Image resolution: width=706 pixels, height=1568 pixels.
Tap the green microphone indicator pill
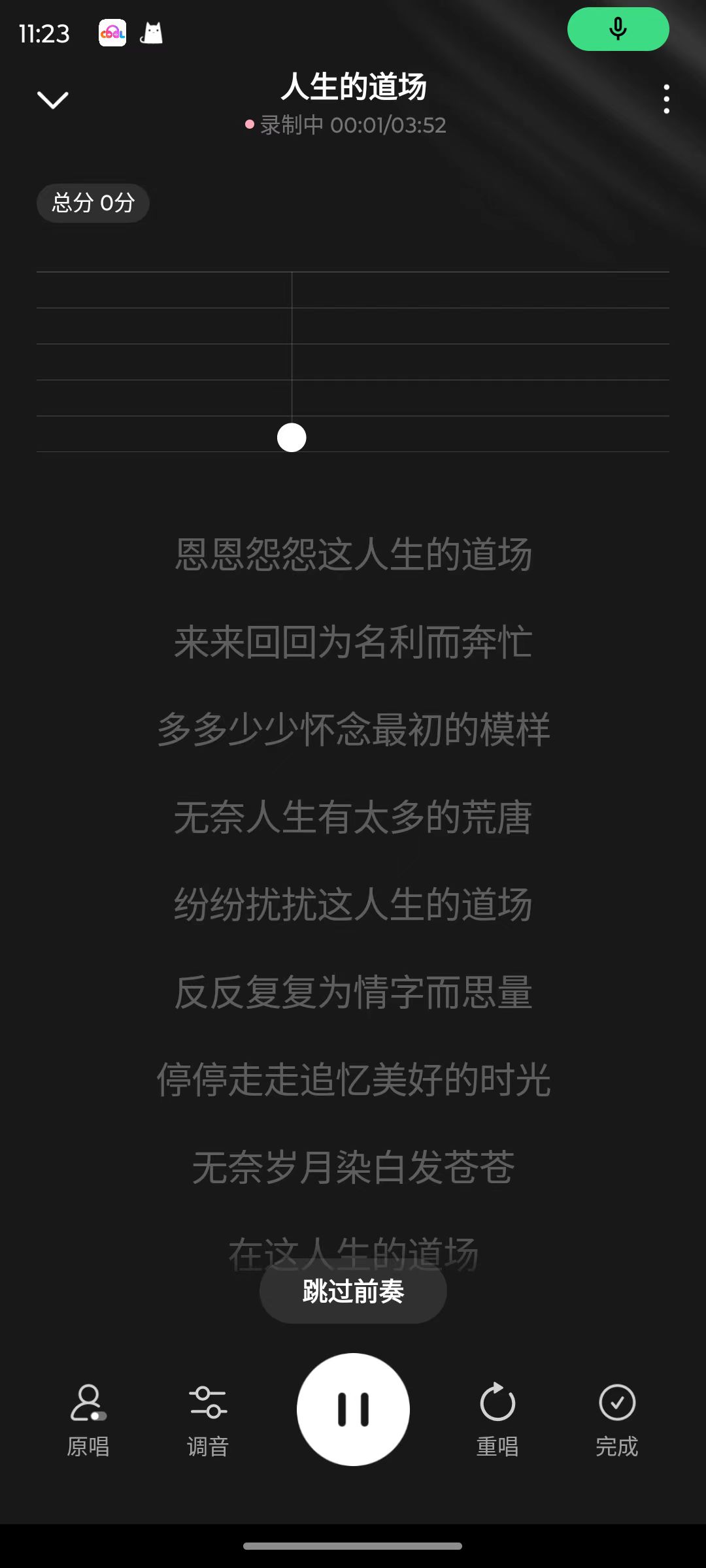[618, 29]
